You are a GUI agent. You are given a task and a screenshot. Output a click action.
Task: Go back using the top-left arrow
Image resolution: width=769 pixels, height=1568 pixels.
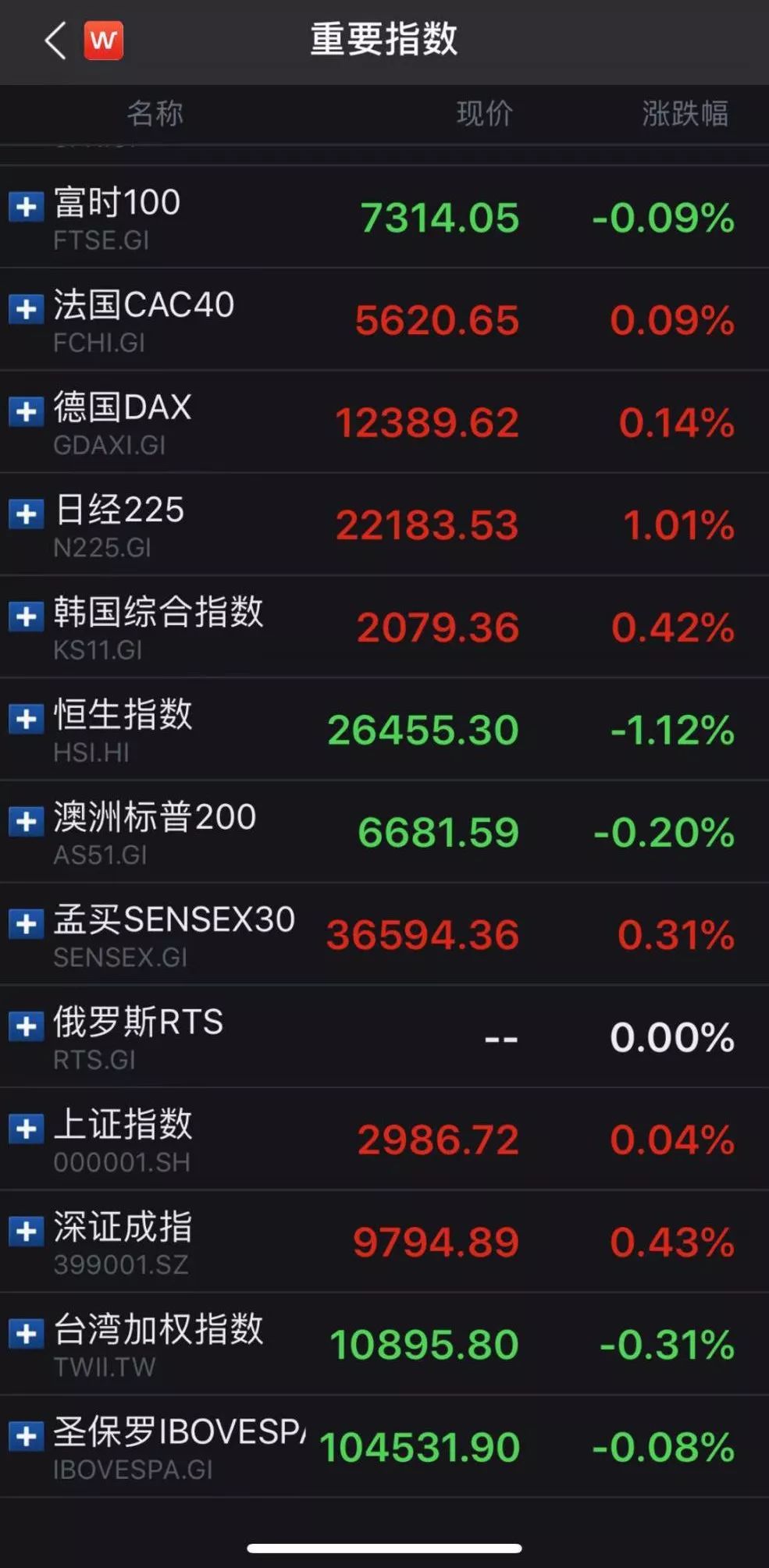click(x=55, y=40)
